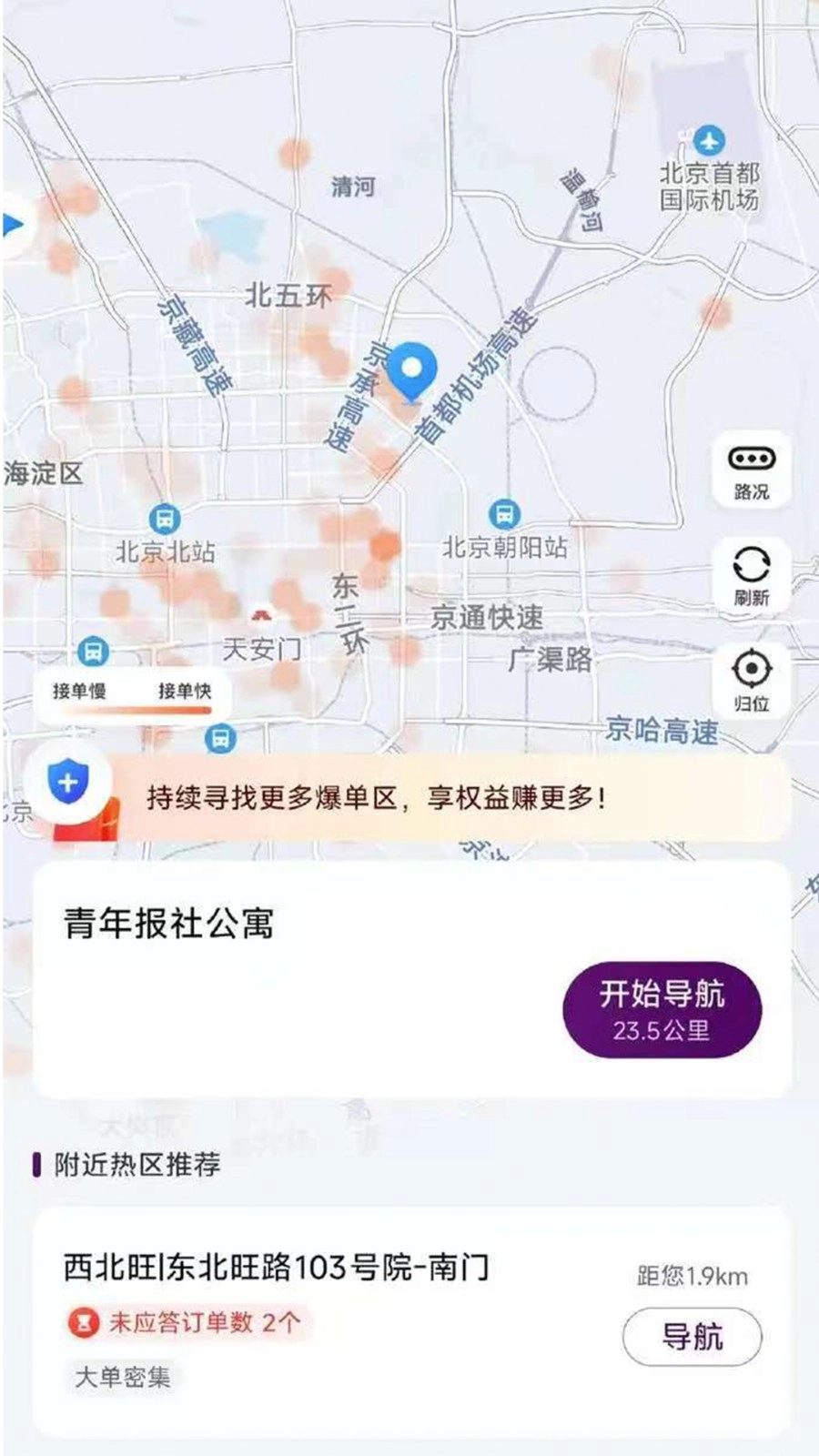Screen dimensions: 819x1456
Task: Tap the 大单密集 tag label
Action: click(x=123, y=1376)
